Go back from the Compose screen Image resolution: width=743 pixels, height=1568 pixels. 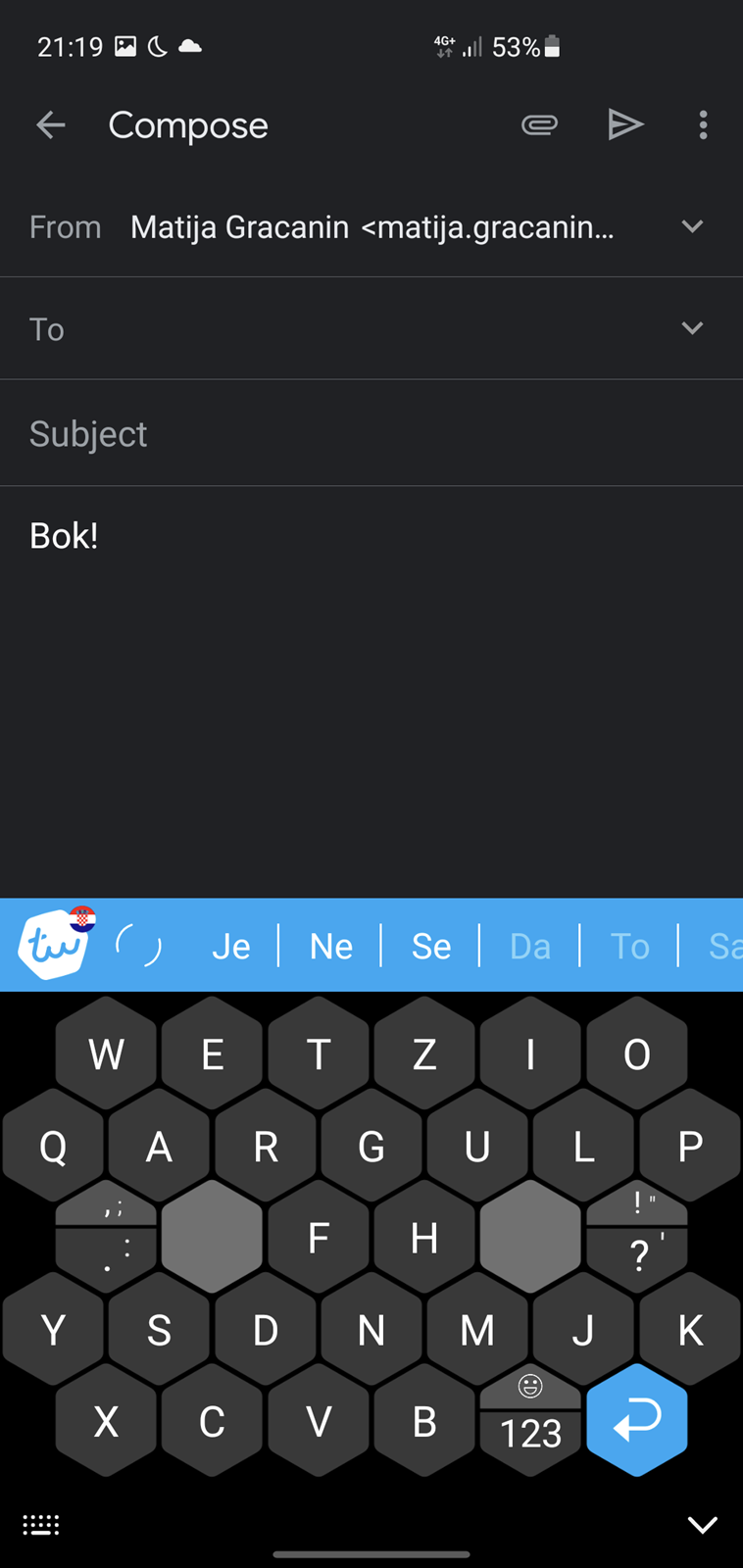click(x=51, y=124)
